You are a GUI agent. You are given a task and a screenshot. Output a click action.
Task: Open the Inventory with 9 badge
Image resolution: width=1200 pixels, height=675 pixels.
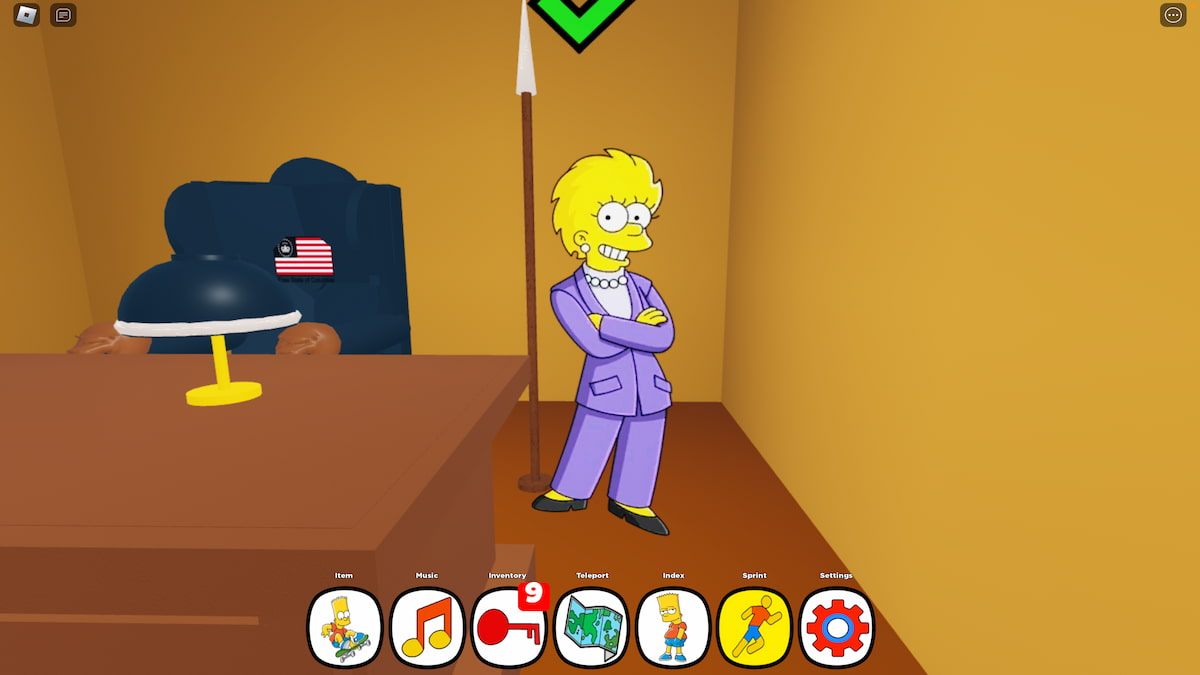click(x=509, y=628)
